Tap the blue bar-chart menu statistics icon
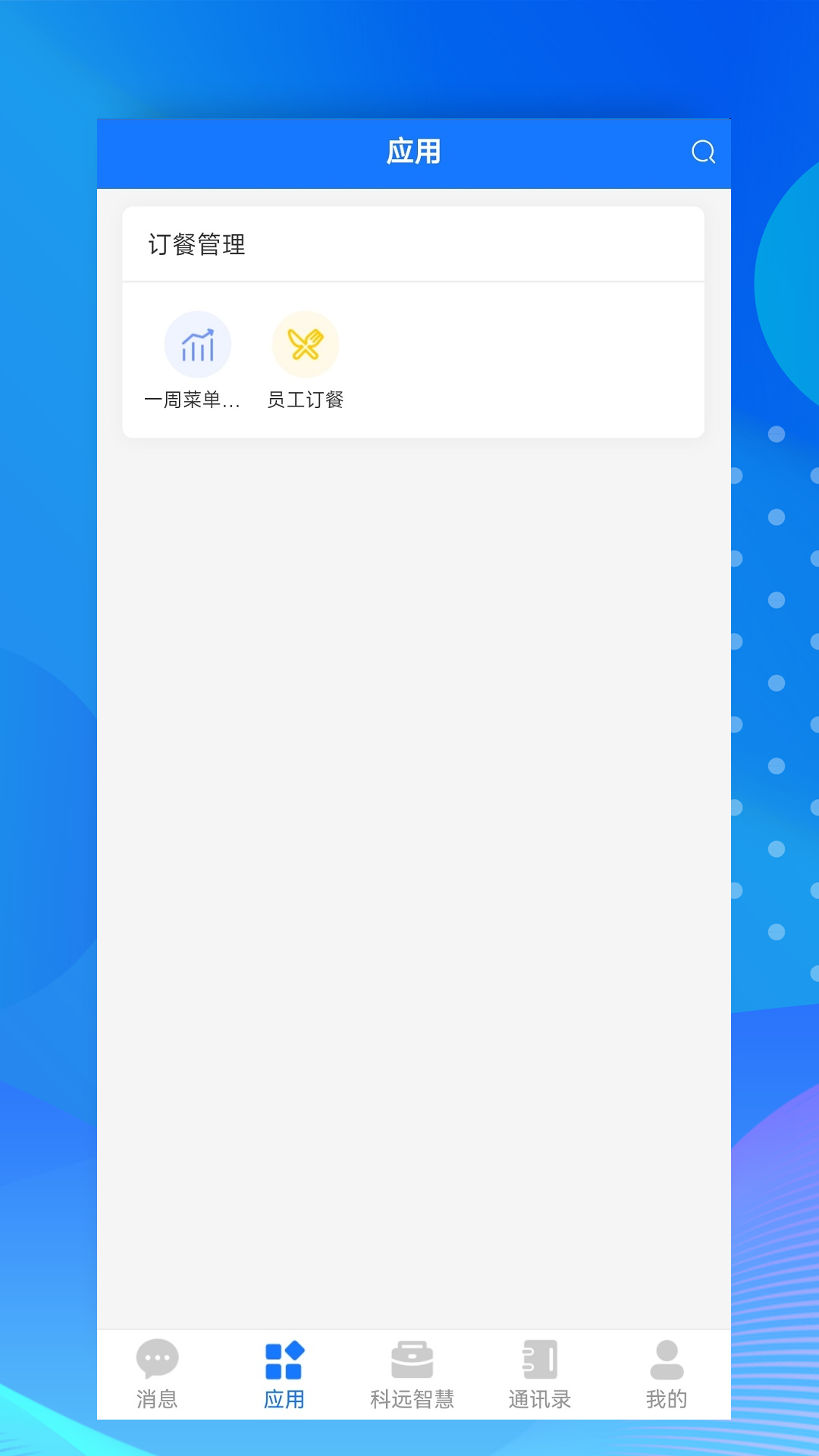 [198, 344]
